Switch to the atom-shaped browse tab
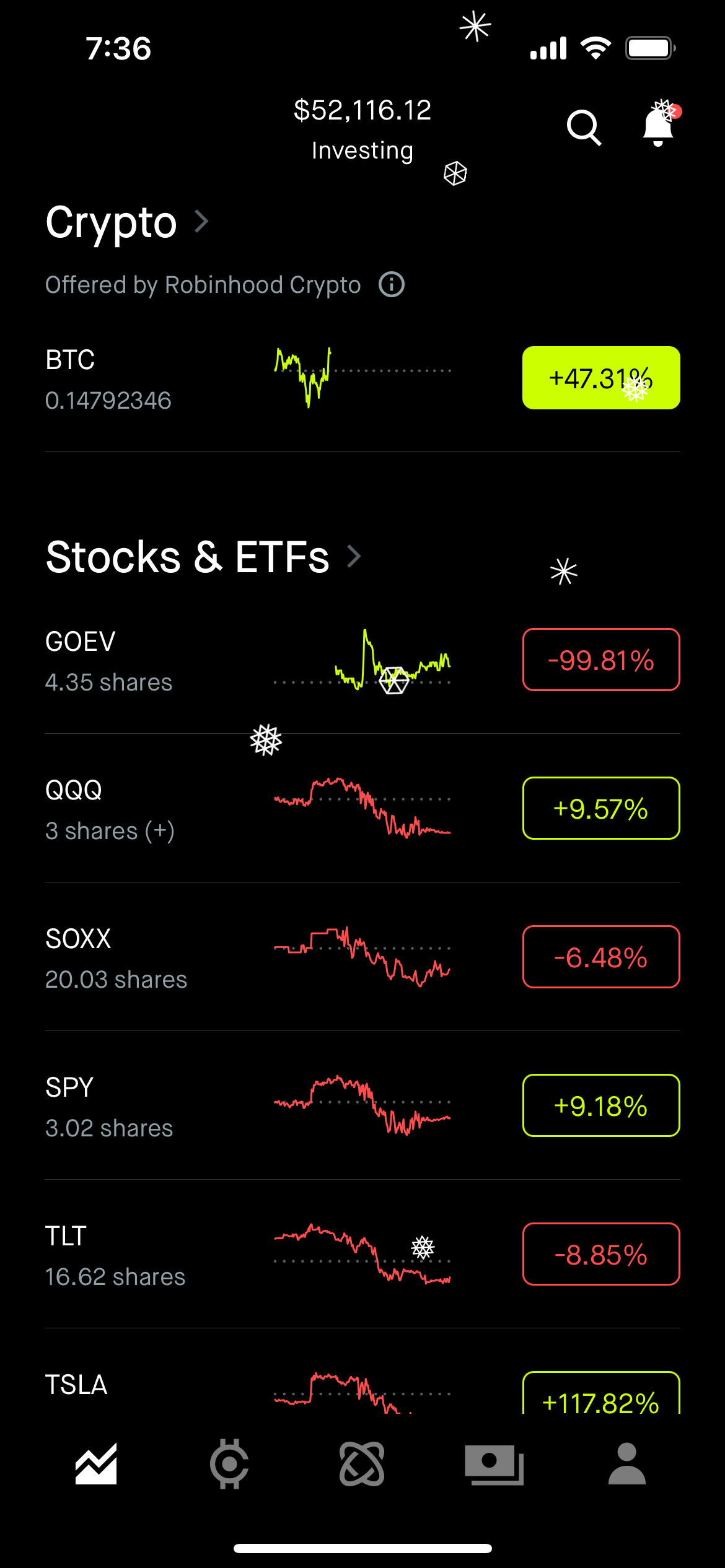This screenshot has width=725, height=1568. click(362, 1465)
